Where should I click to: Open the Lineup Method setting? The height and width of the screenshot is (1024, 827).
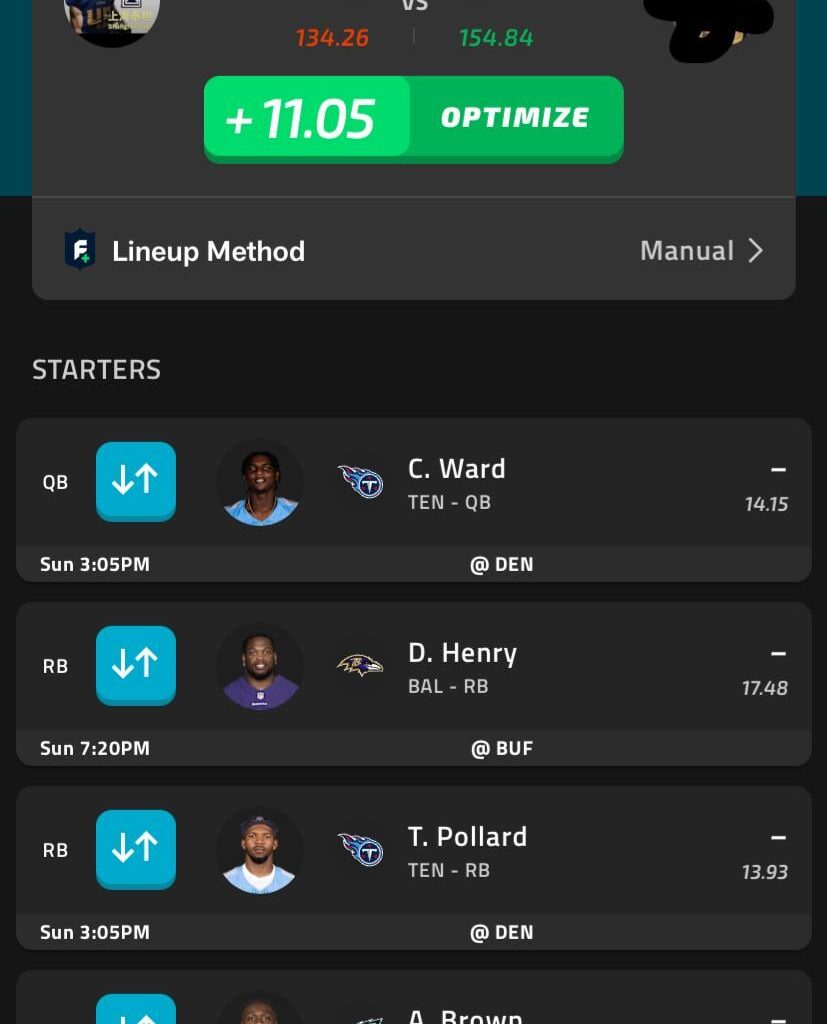(x=414, y=250)
